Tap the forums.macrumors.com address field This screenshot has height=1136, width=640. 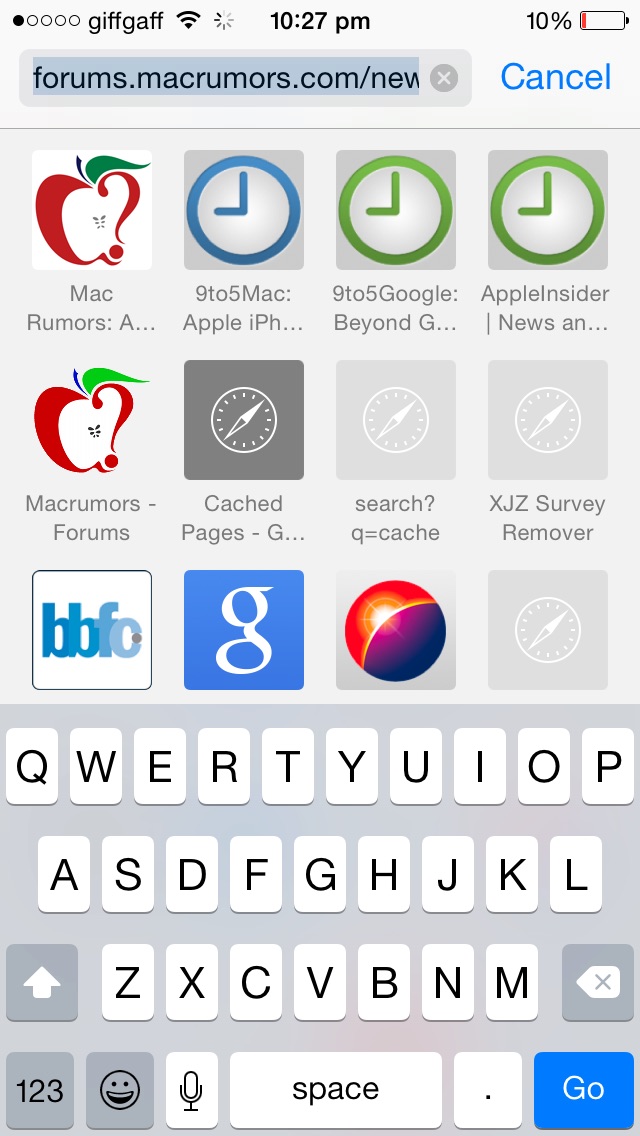[x=245, y=78]
